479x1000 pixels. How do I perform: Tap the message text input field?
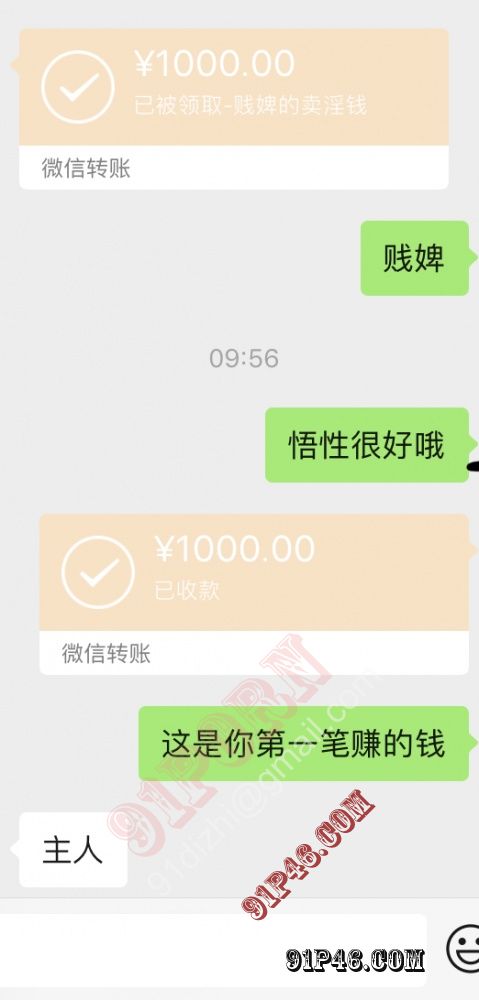212,951
